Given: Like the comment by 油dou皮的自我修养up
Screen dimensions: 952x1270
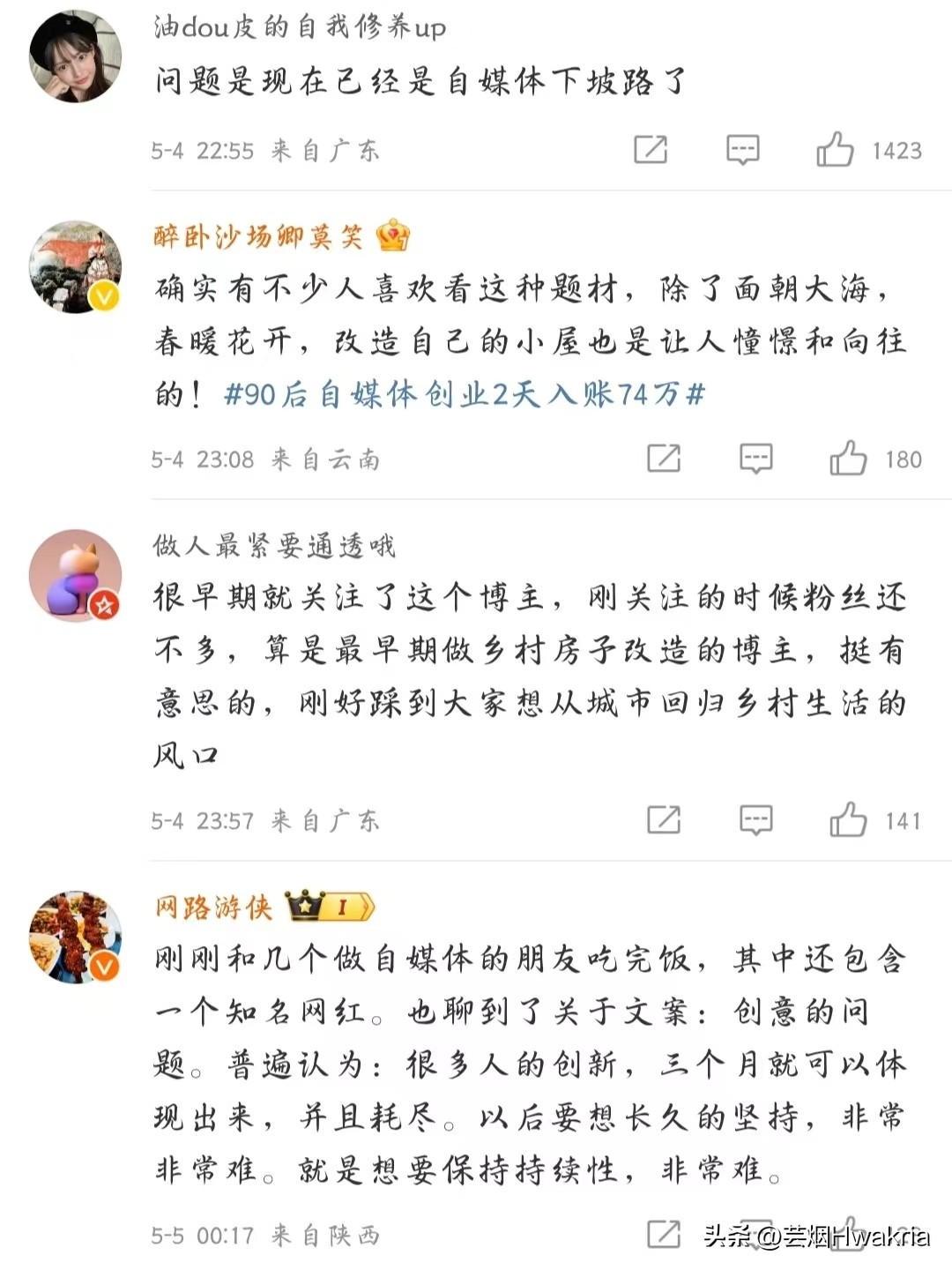Looking at the screenshot, I should (835, 150).
